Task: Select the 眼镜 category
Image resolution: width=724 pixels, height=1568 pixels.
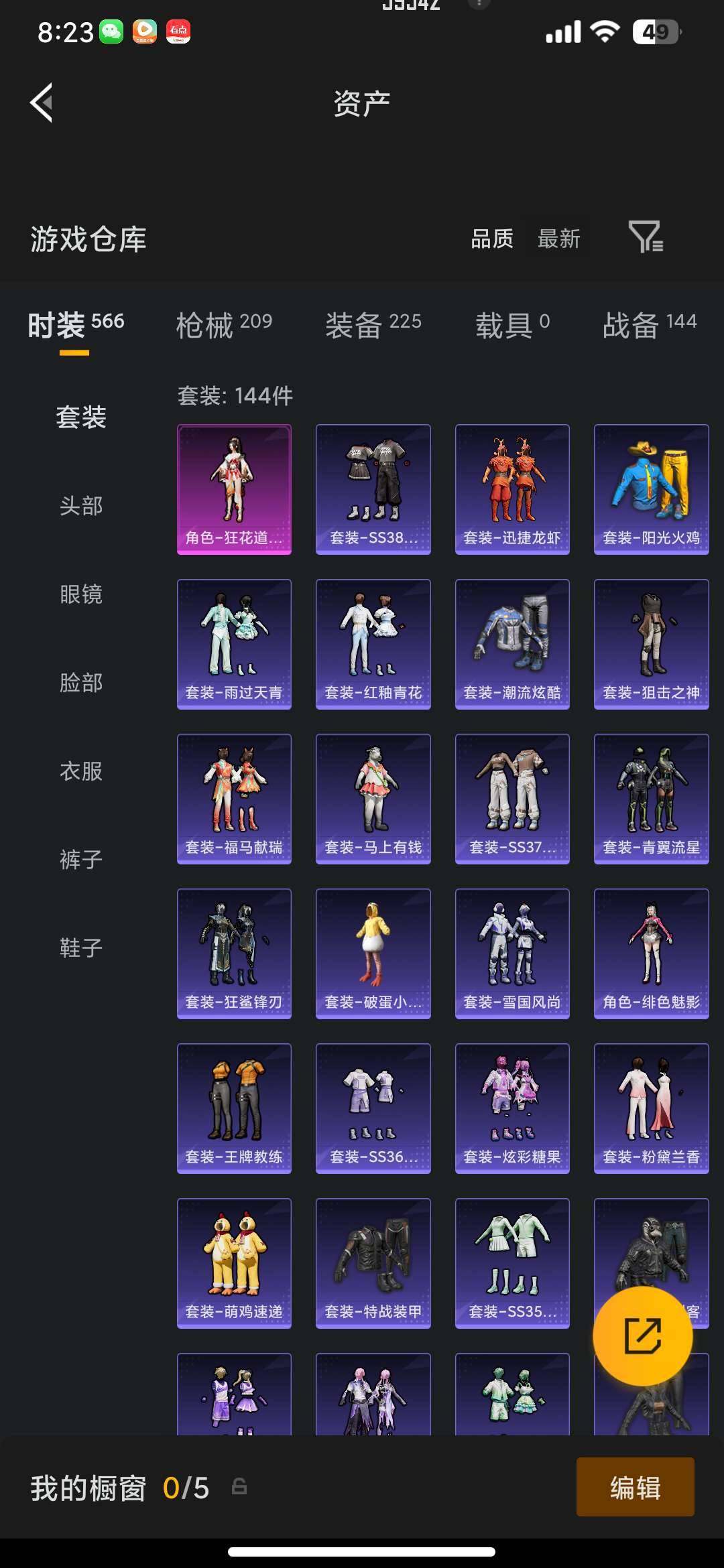Action: [81, 594]
